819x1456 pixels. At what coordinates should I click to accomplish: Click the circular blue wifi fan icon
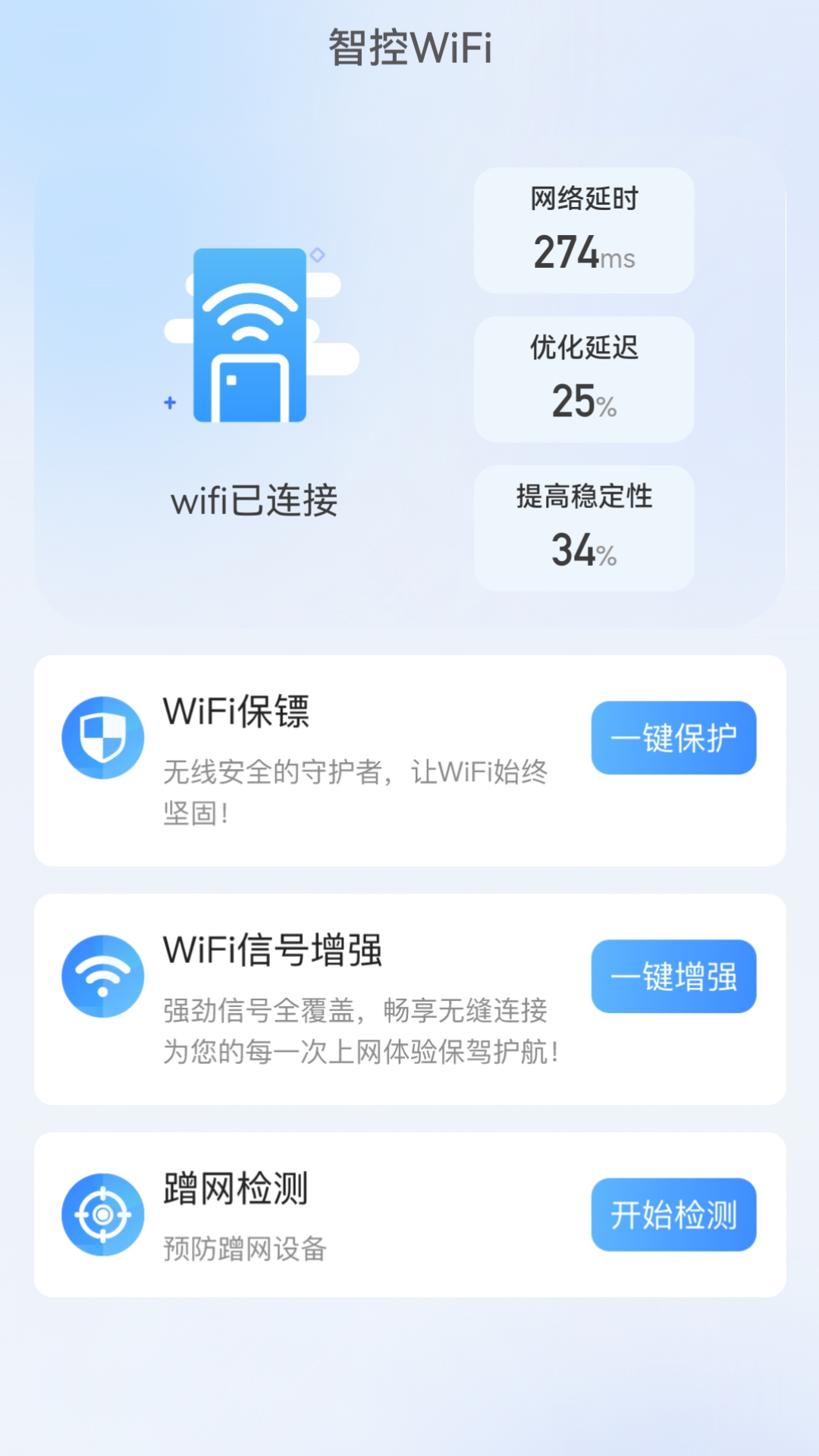[x=102, y=977]
